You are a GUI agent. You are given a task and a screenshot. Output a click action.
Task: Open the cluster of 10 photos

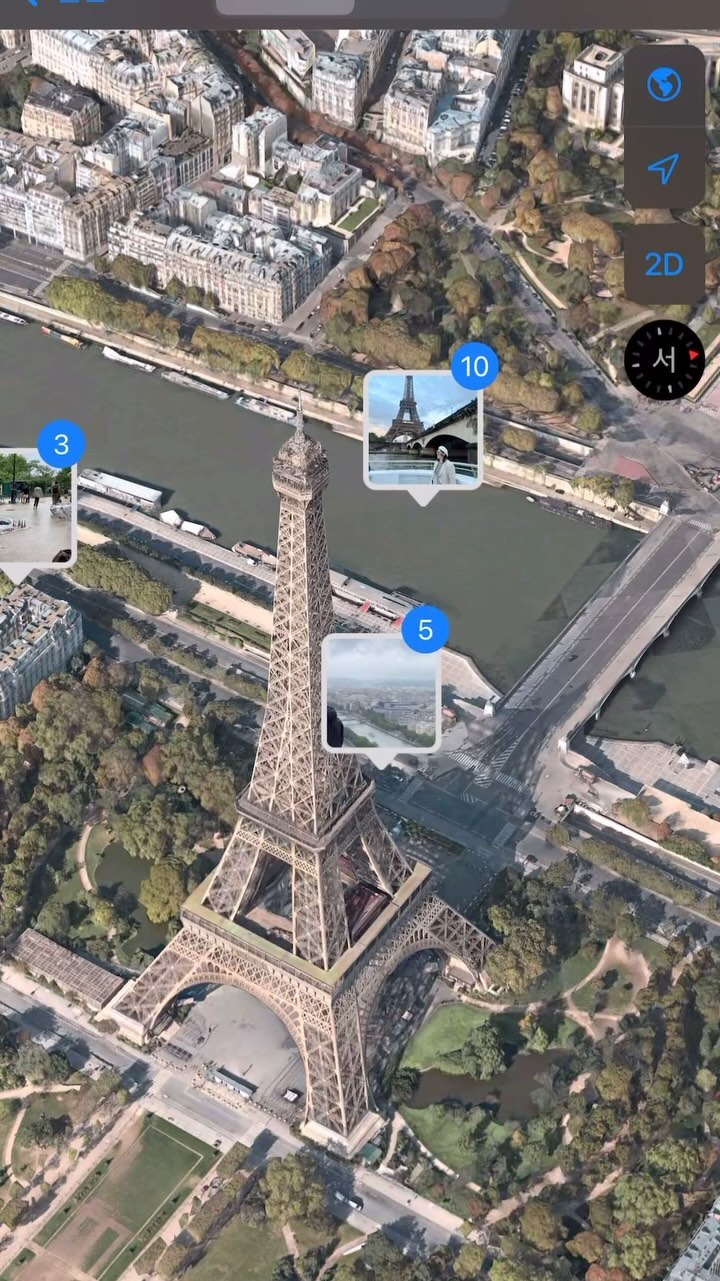click(x=423, y=429)
